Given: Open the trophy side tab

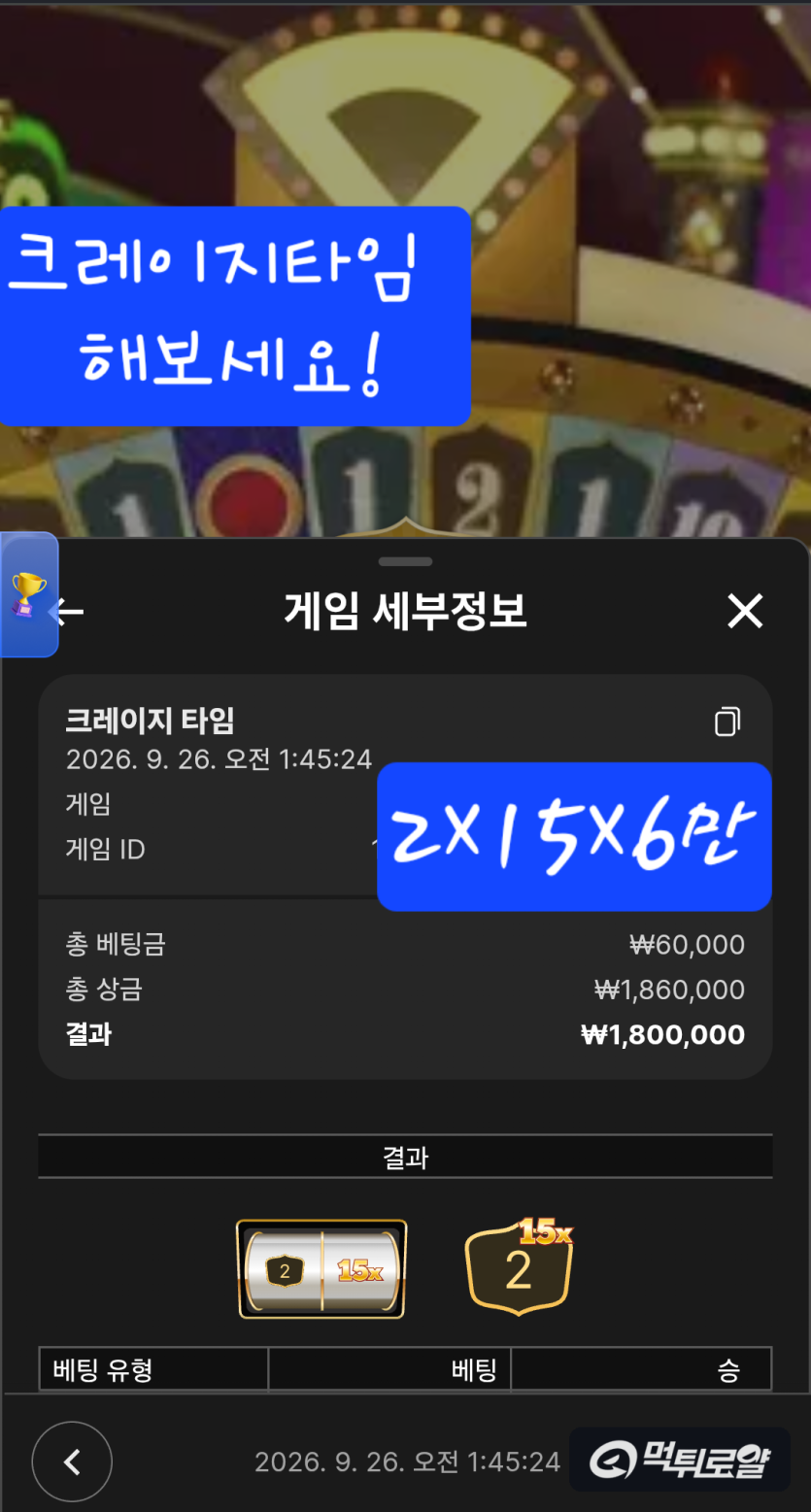Looking at the screenshot, I should pyautogui.click(x=29, y=594).
